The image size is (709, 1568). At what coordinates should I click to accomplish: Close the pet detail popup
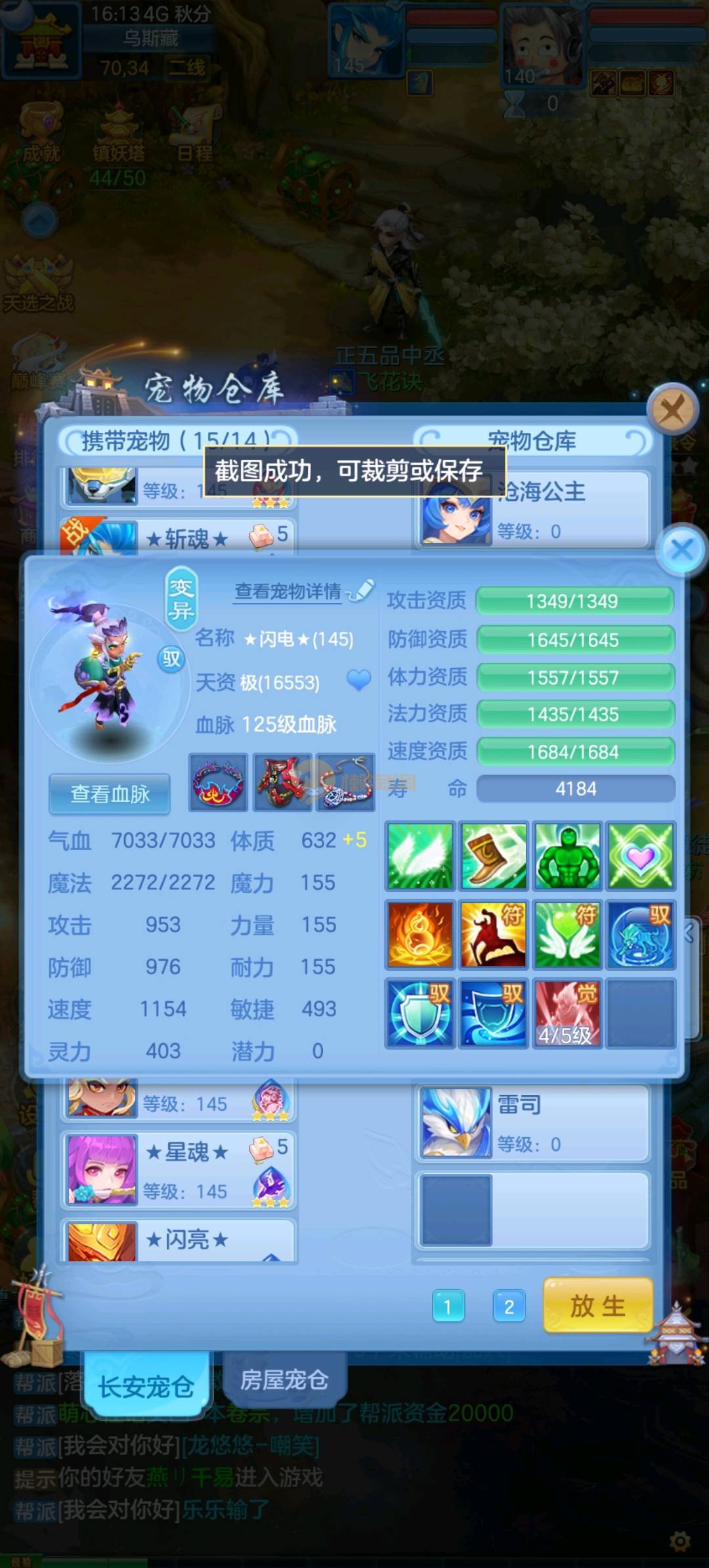point(682,549)
